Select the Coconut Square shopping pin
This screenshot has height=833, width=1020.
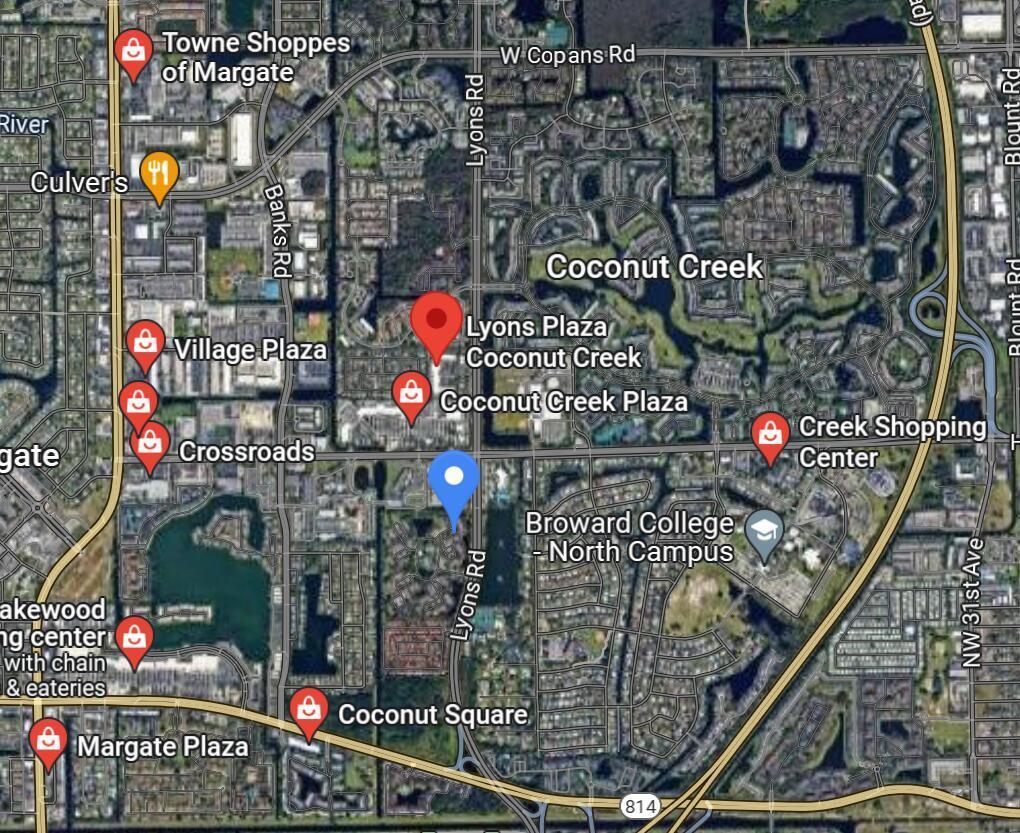pyautogui.click(x=309, y=710)
